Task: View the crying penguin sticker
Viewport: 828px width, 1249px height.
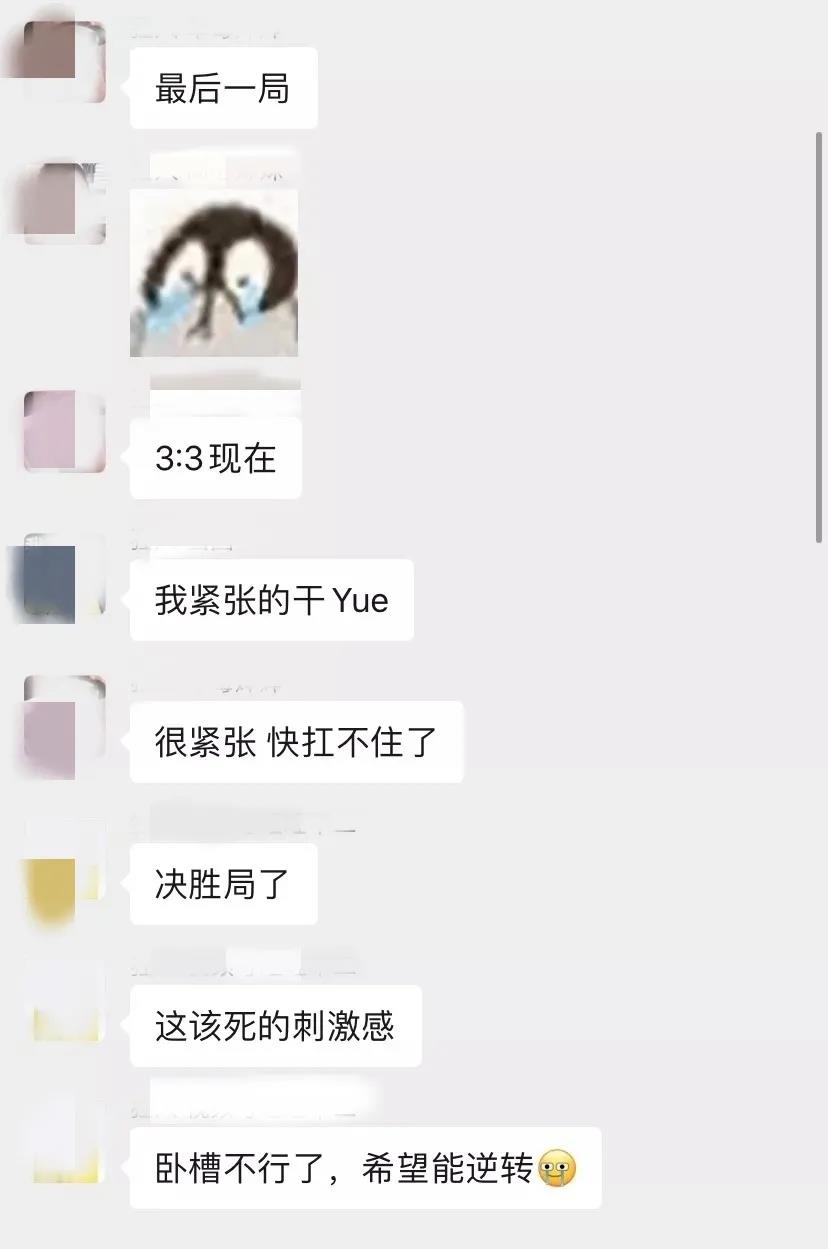Action: (214, 272)
